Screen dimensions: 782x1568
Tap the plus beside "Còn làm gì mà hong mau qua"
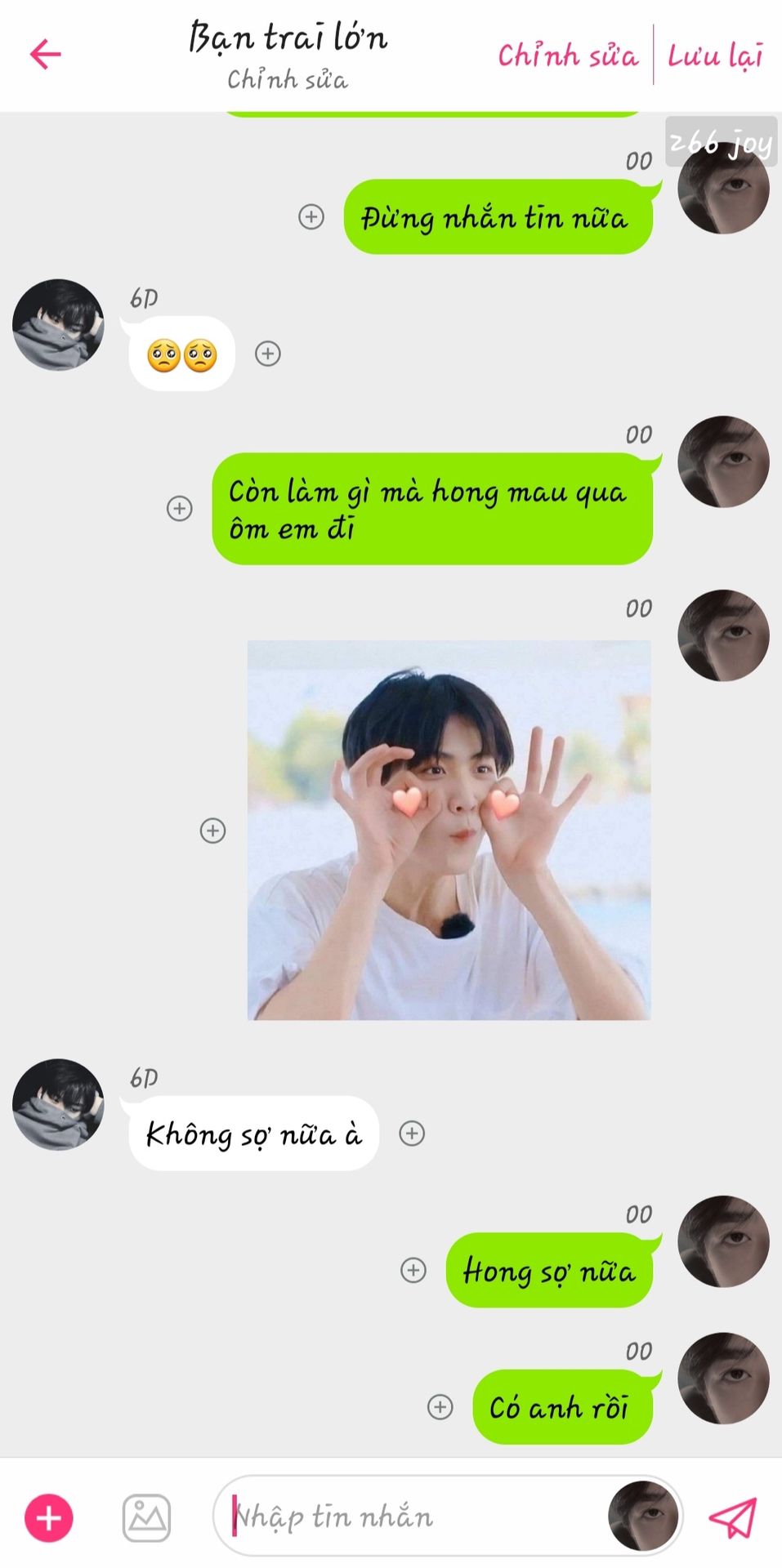coord(180,508)
